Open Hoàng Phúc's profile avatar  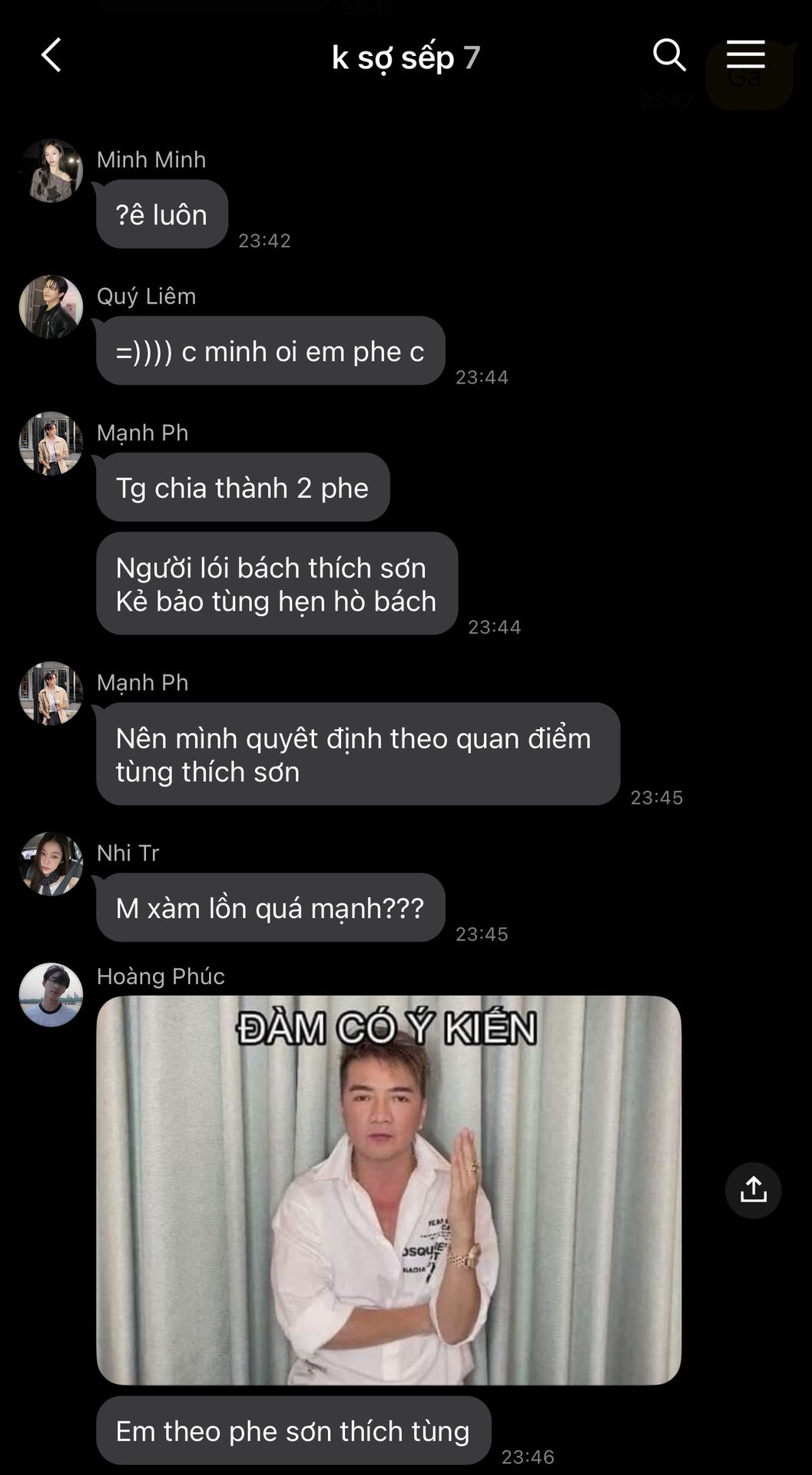pyautogui.click(x=51, y=994)
